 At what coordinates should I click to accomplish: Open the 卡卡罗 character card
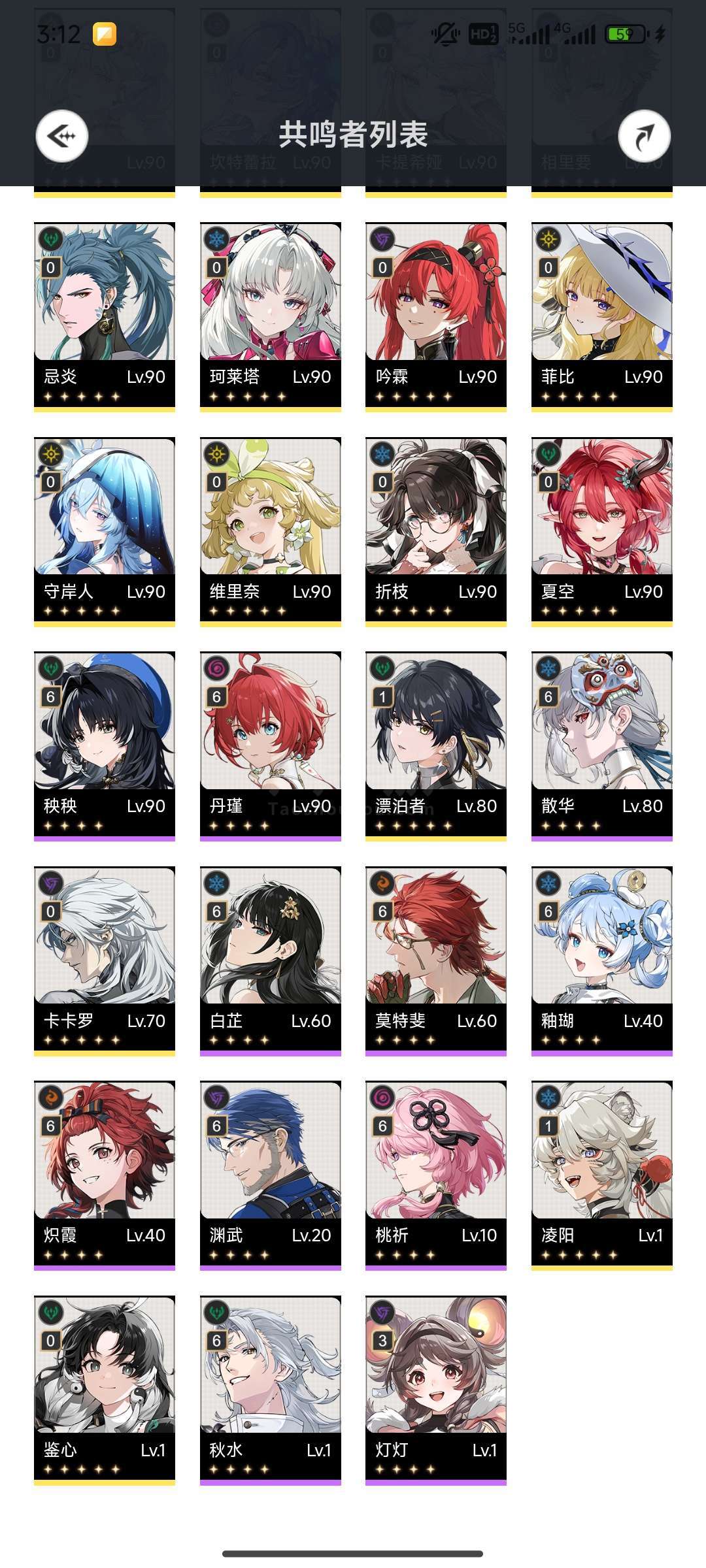[105, 962]
